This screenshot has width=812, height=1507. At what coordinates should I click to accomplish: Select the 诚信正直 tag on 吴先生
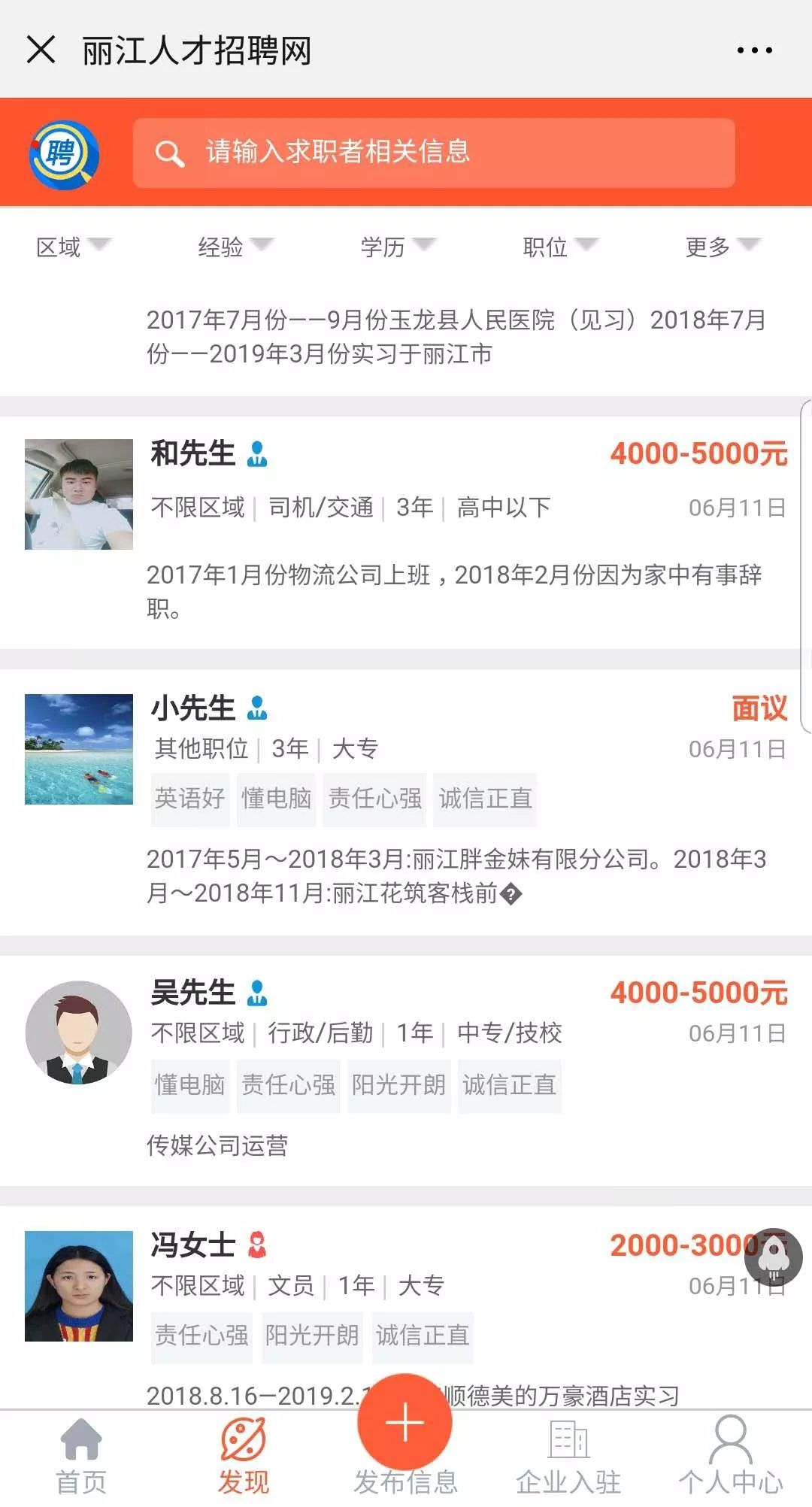click(x=509, y=1084)
